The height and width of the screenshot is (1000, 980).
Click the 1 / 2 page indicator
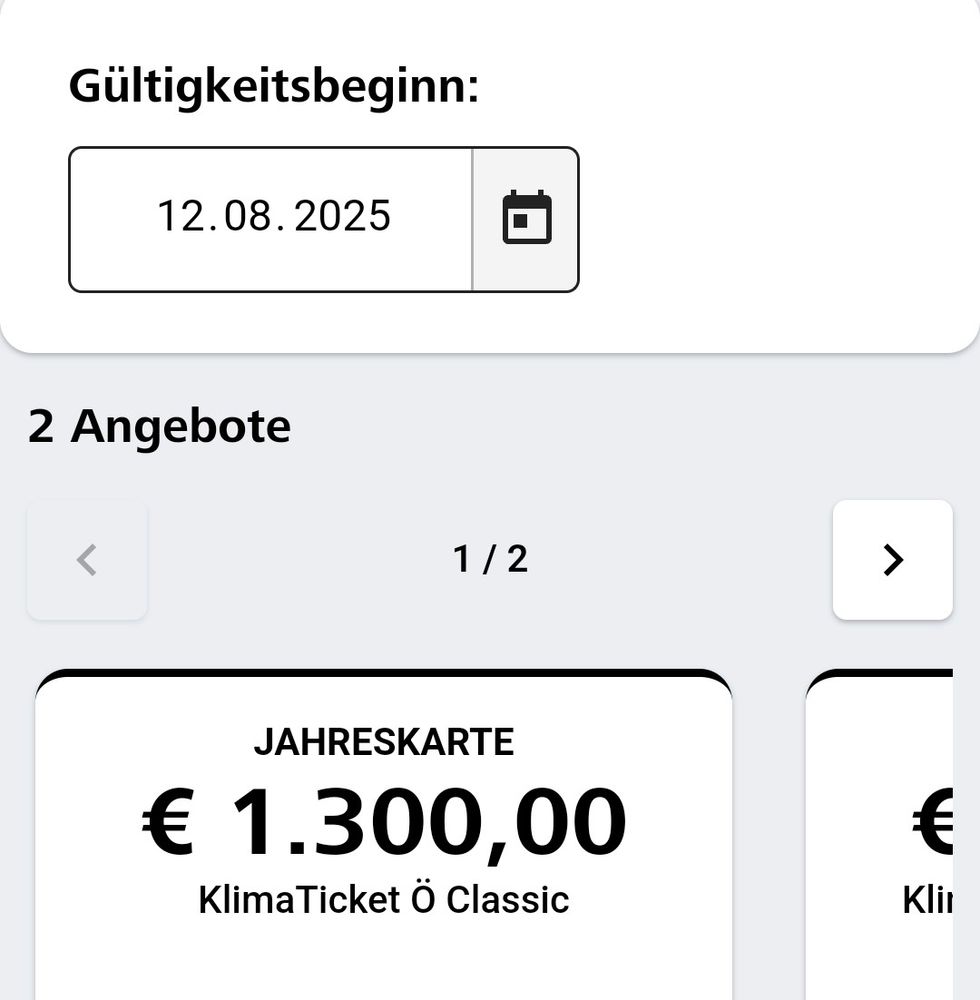[489, 559]
